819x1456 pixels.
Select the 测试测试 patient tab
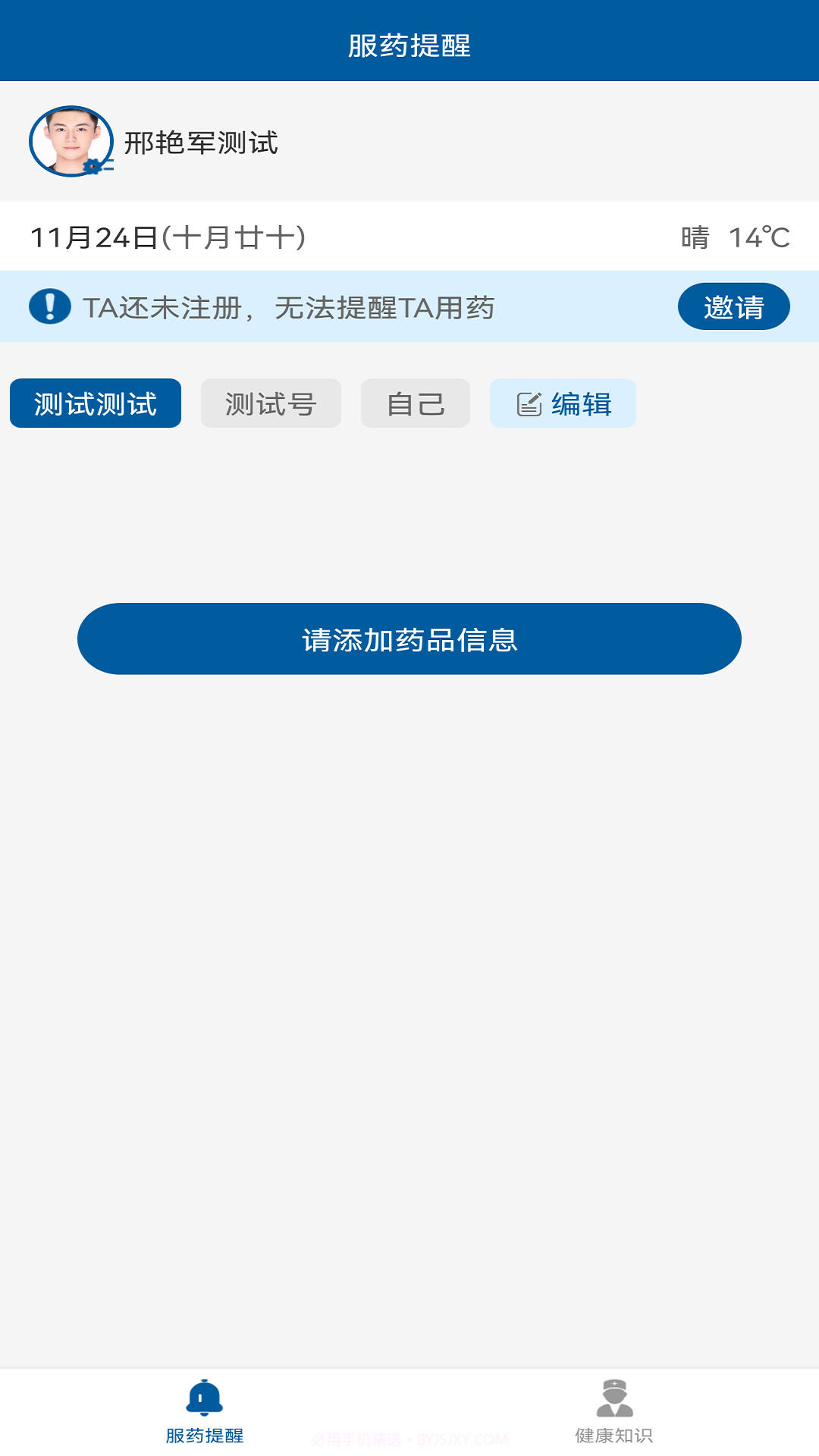coord(95,403)
